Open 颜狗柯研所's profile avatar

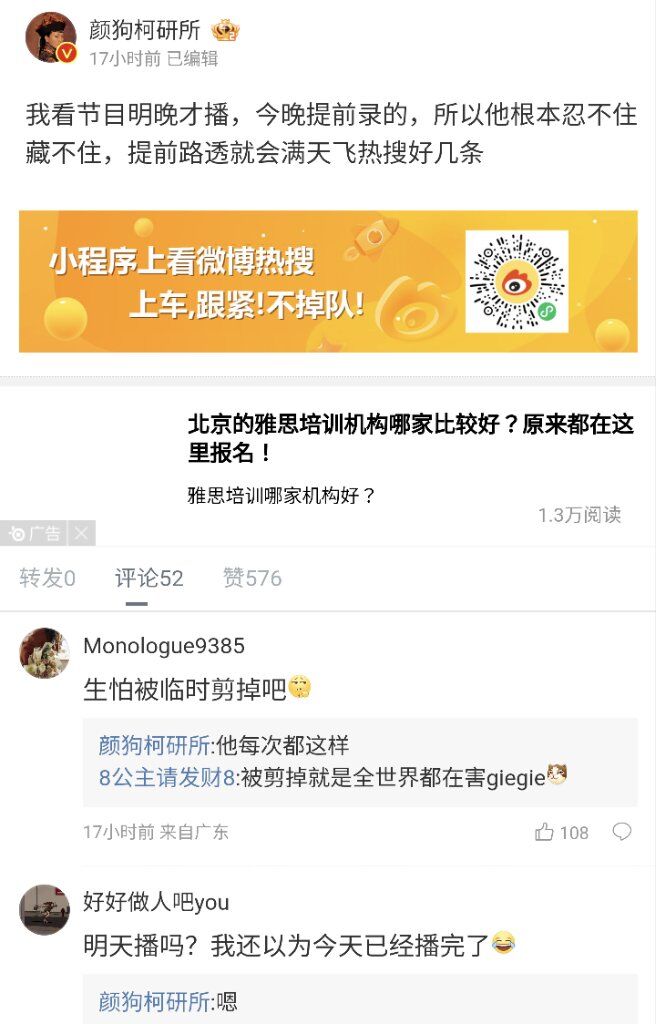[x=50, y=39]
